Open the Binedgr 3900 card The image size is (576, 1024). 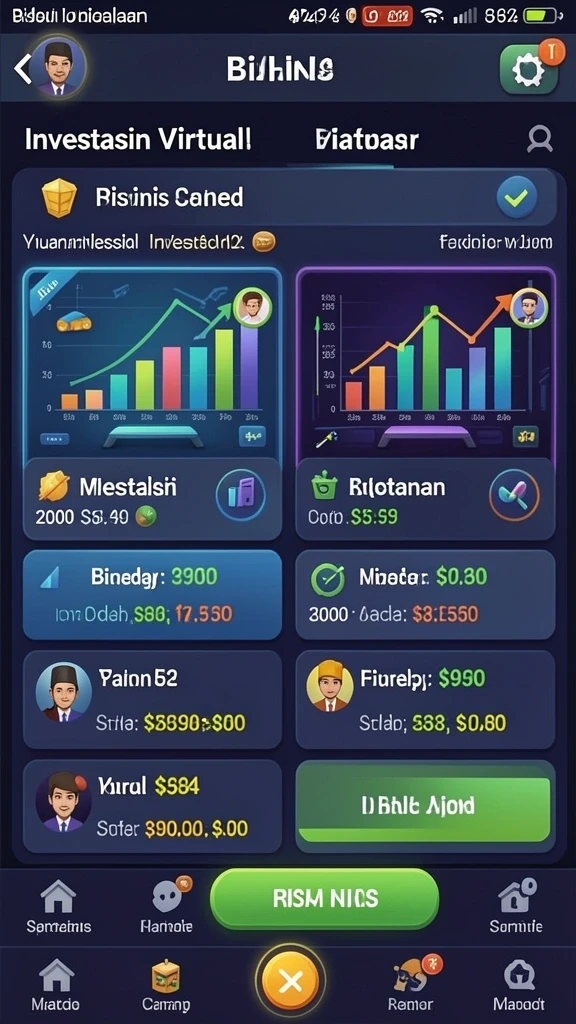click(x=153, y=595)
